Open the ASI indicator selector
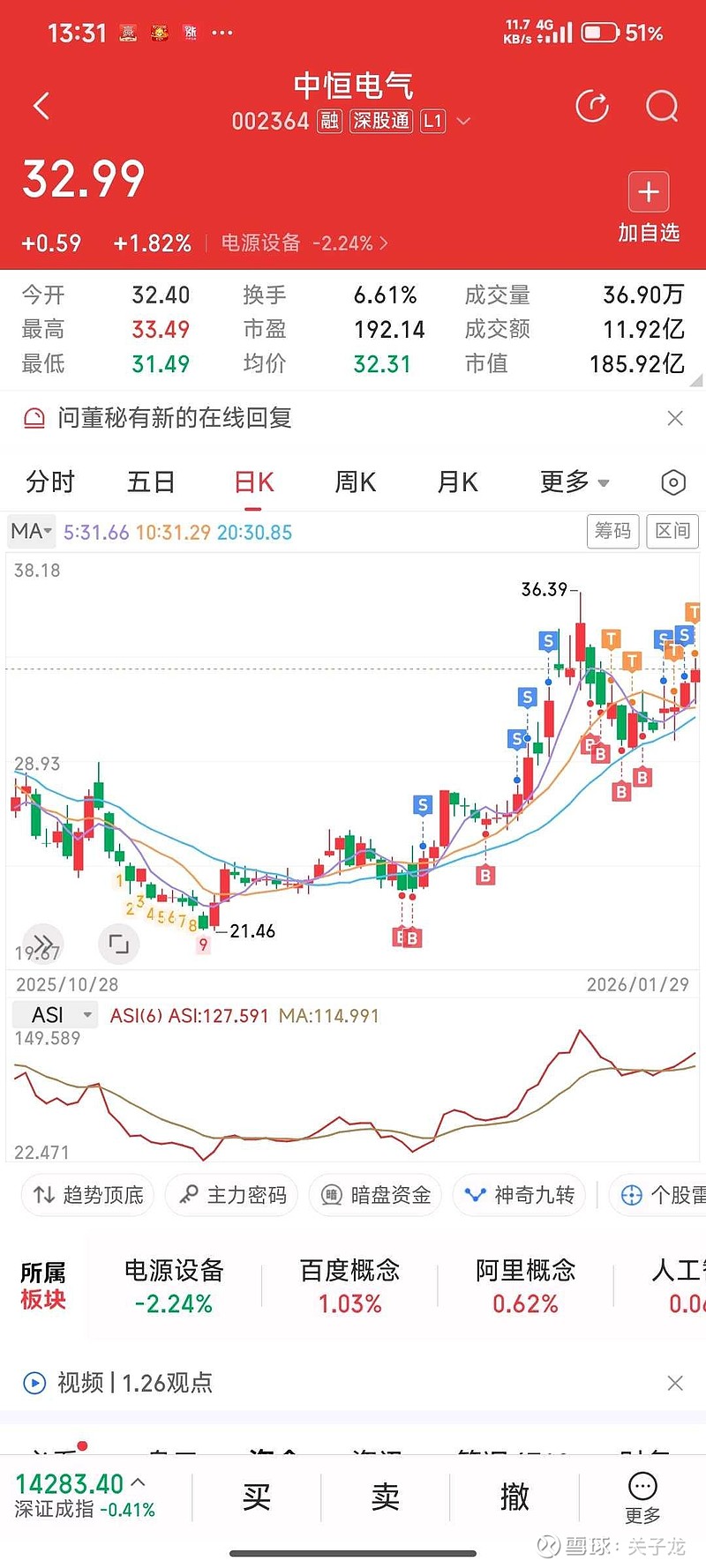706x1568 pixels. click(54, 1014)
